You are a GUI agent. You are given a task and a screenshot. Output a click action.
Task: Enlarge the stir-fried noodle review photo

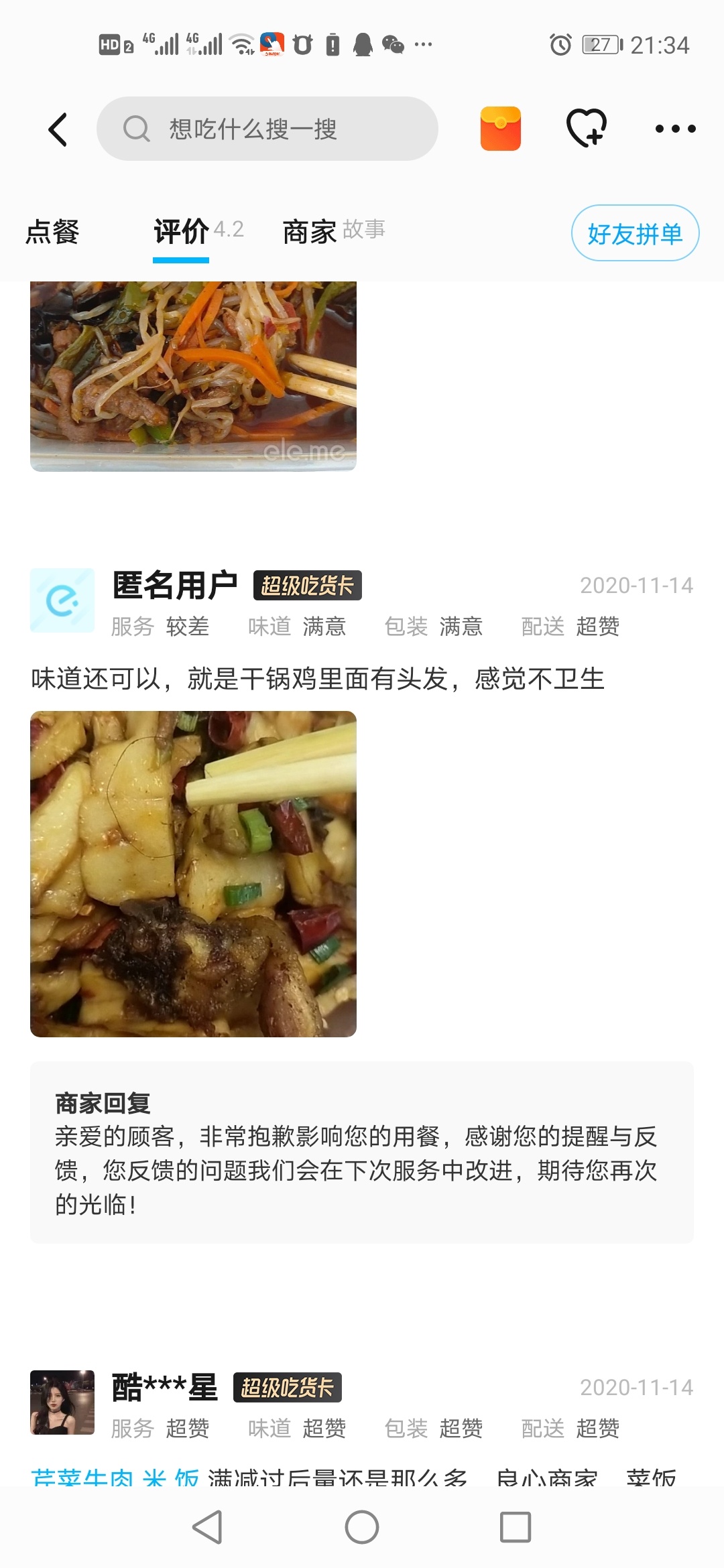[x=193, y=376]
